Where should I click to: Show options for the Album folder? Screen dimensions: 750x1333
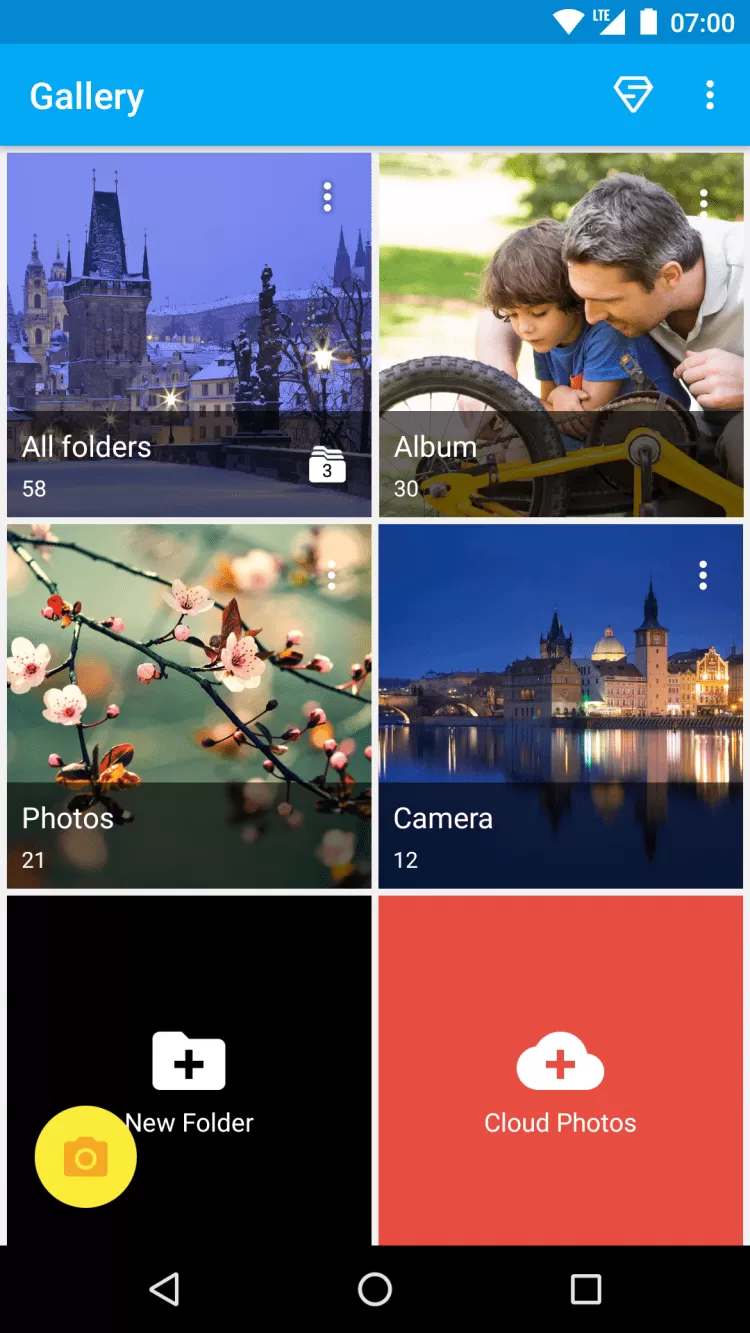click(704, 201)
